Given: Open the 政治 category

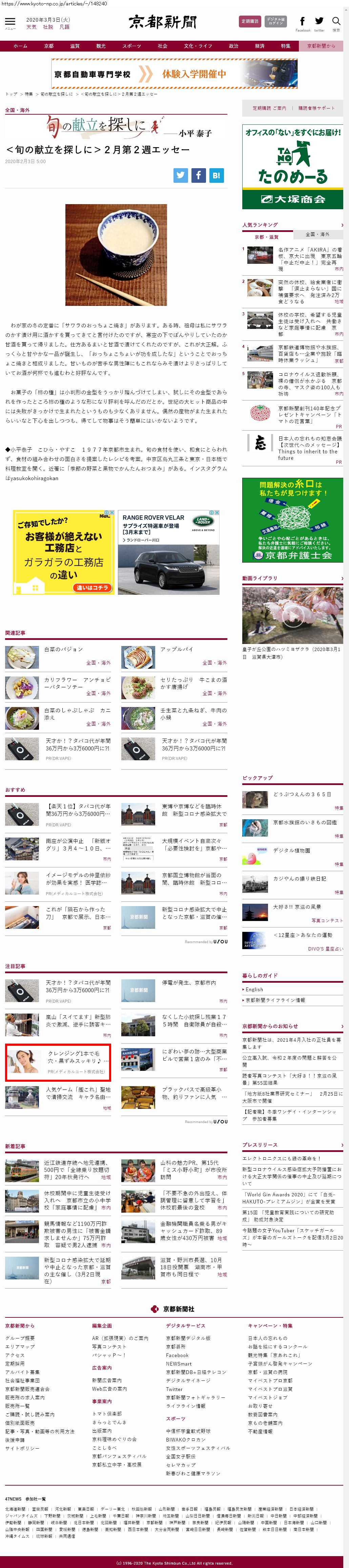Looking at the screenshot, I should click(233, 46).
